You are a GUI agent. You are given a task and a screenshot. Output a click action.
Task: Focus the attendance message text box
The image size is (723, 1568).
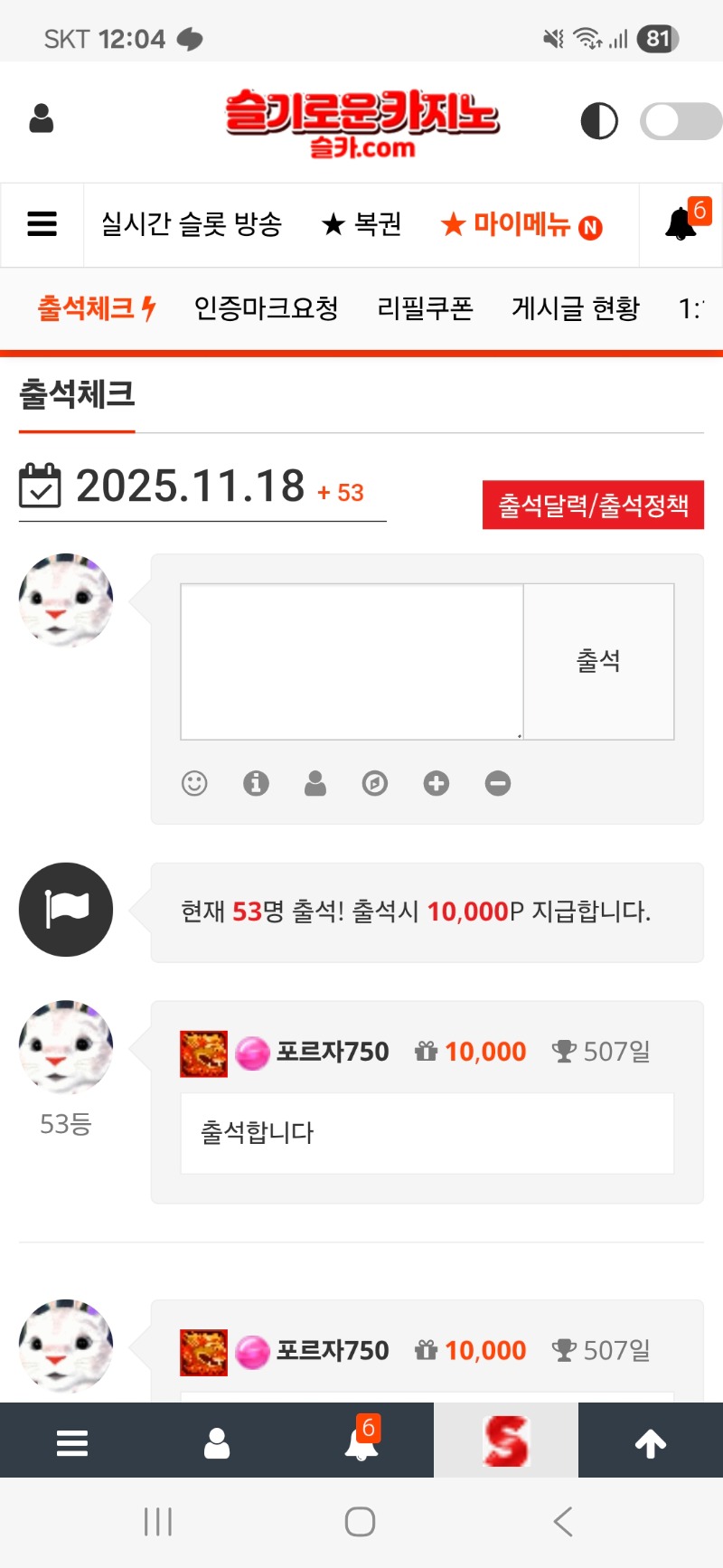tap(352, 661)
